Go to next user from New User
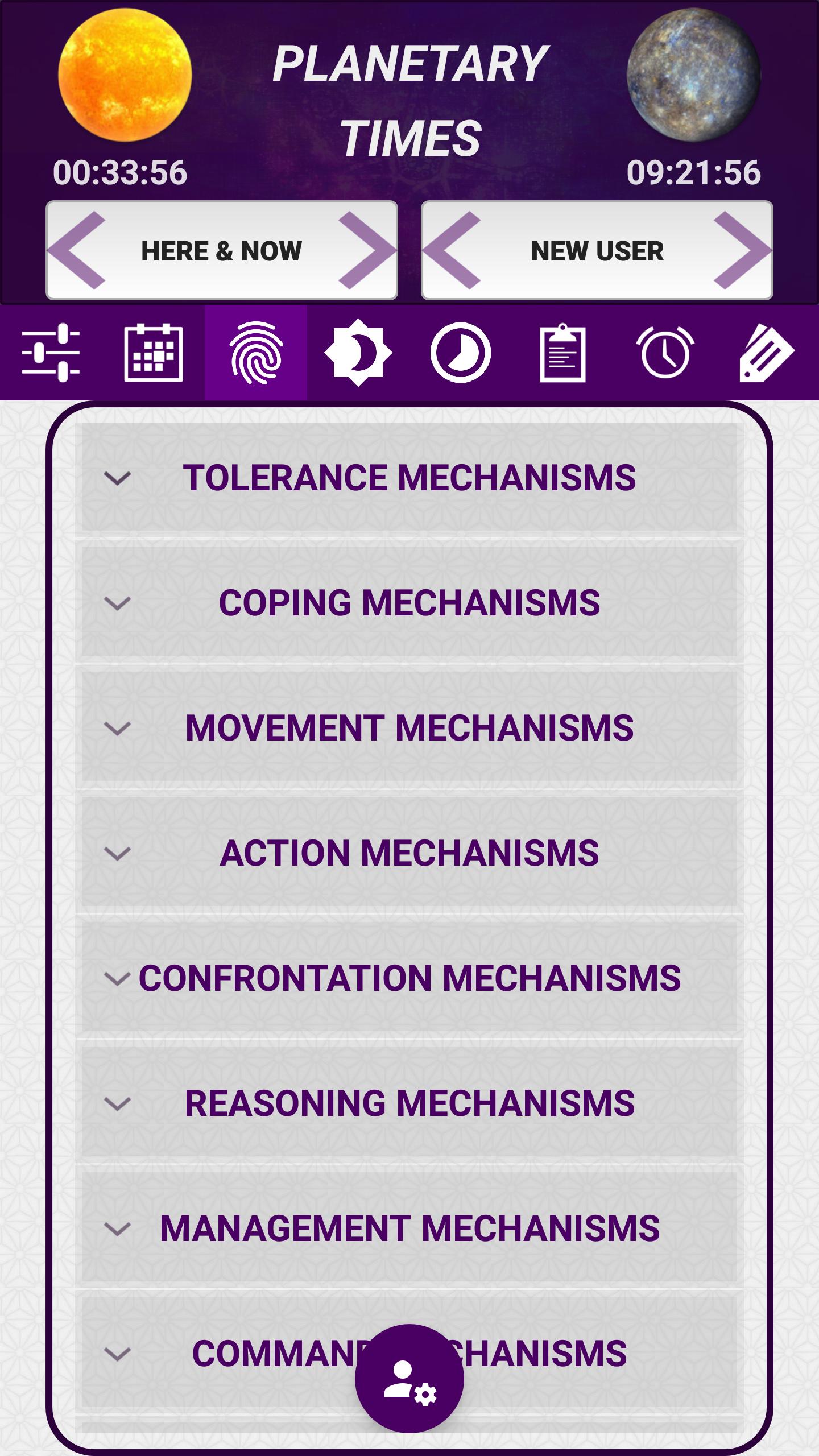Viewport: 819px width, 1456px height. 741,250
